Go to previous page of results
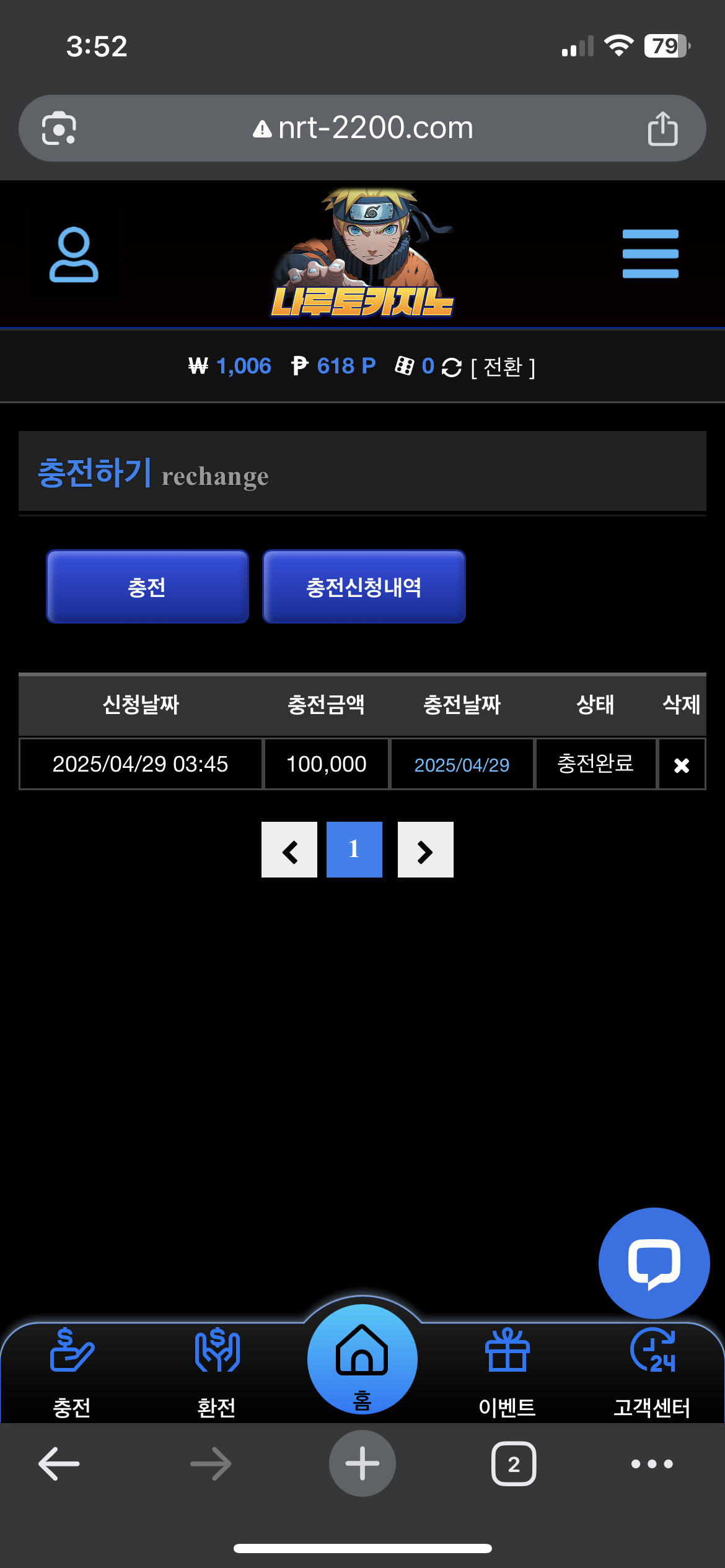The height and width of the screenshot is (1568, 725). point(289,850)
